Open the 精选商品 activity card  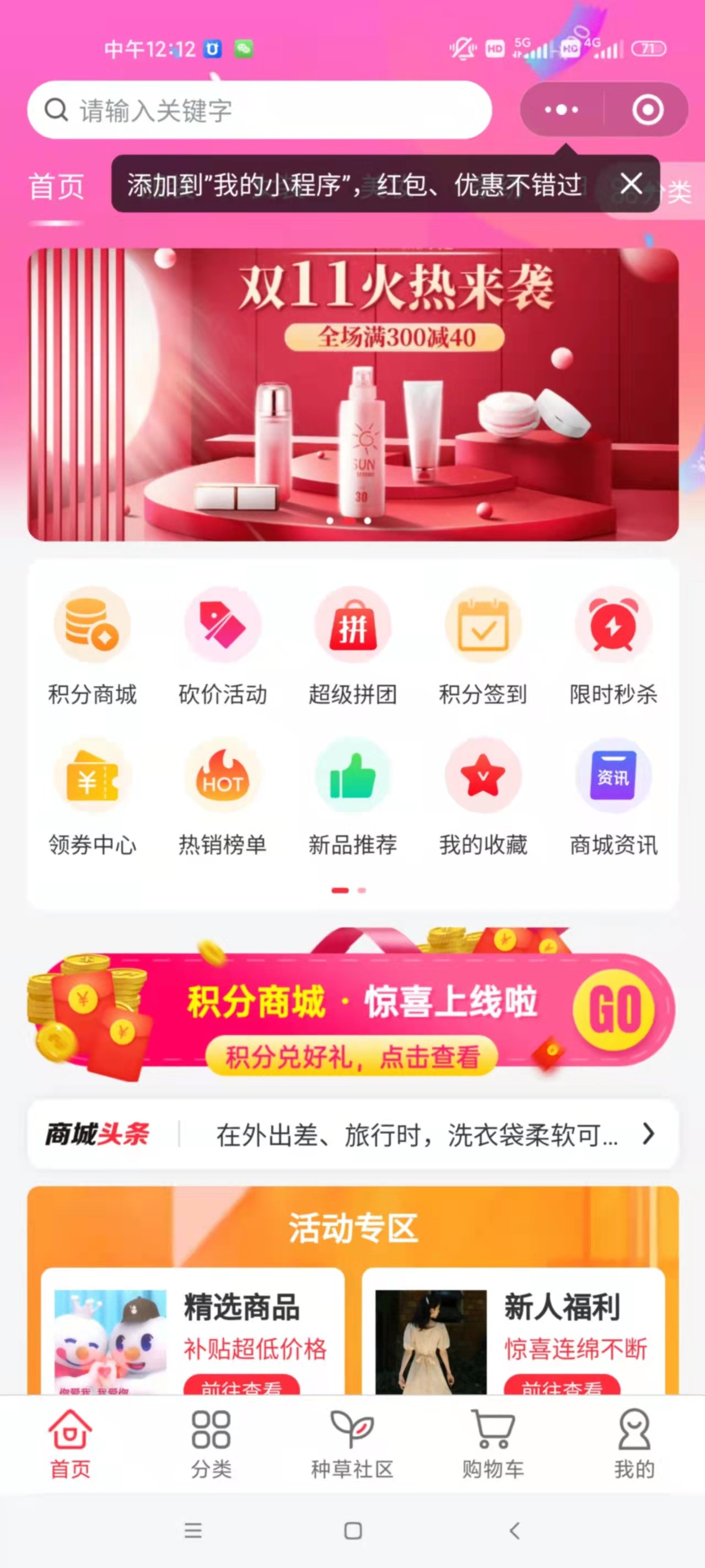(192, 1332)
